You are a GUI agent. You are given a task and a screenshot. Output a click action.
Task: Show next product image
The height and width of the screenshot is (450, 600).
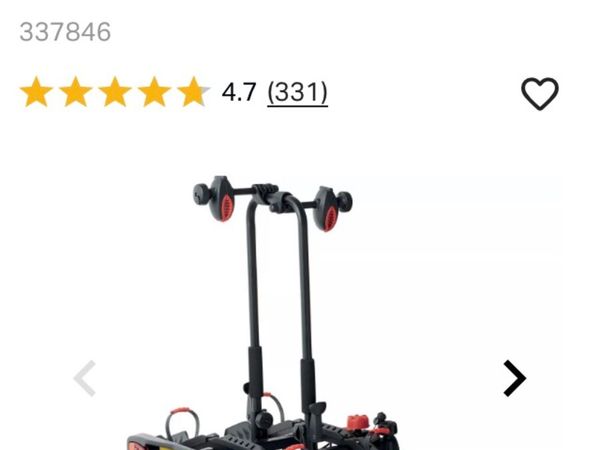pyautogui.click(x=514, y=378)
